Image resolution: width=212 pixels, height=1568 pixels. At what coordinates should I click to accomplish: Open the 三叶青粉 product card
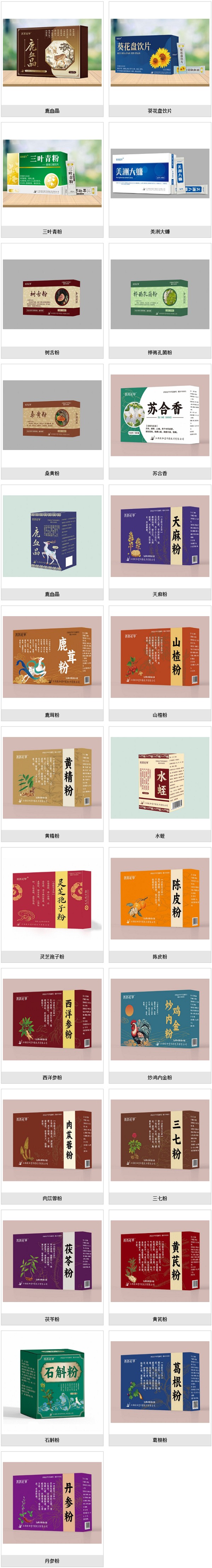[52, 173]
